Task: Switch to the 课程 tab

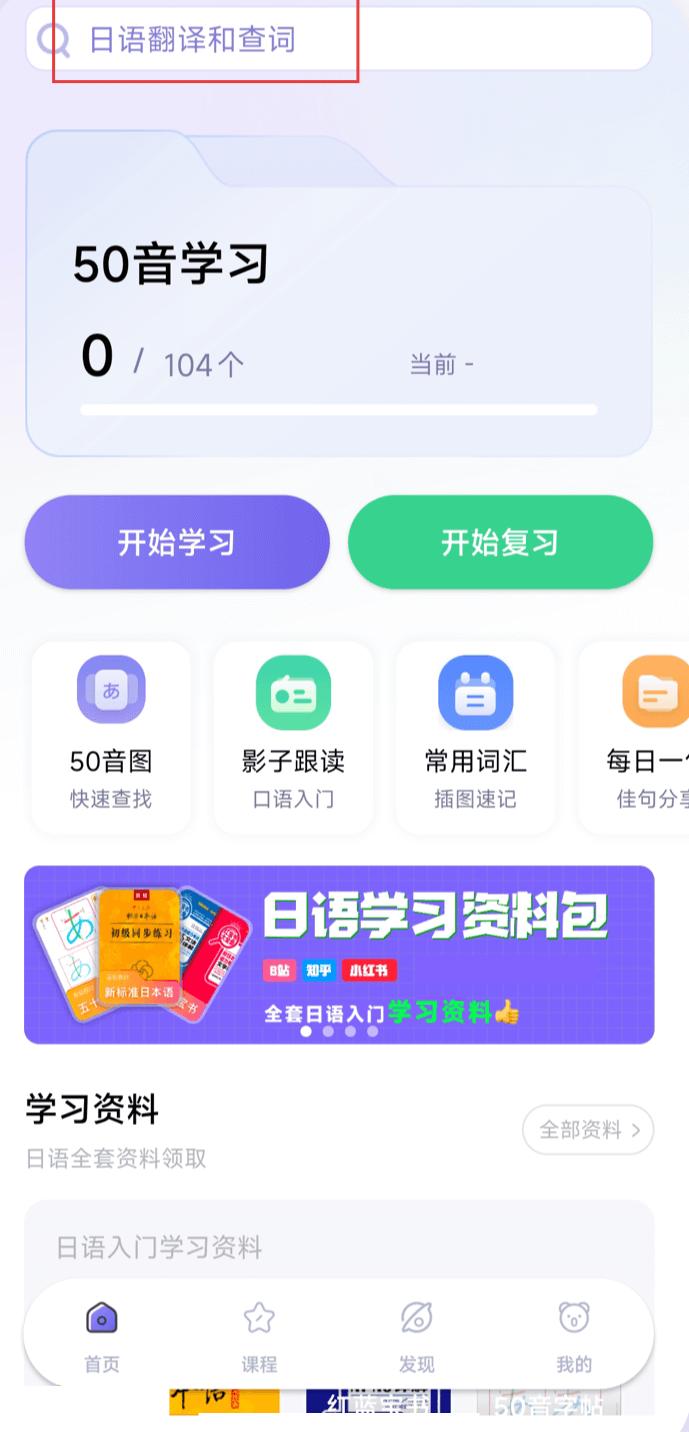Action: (259, 1336)
